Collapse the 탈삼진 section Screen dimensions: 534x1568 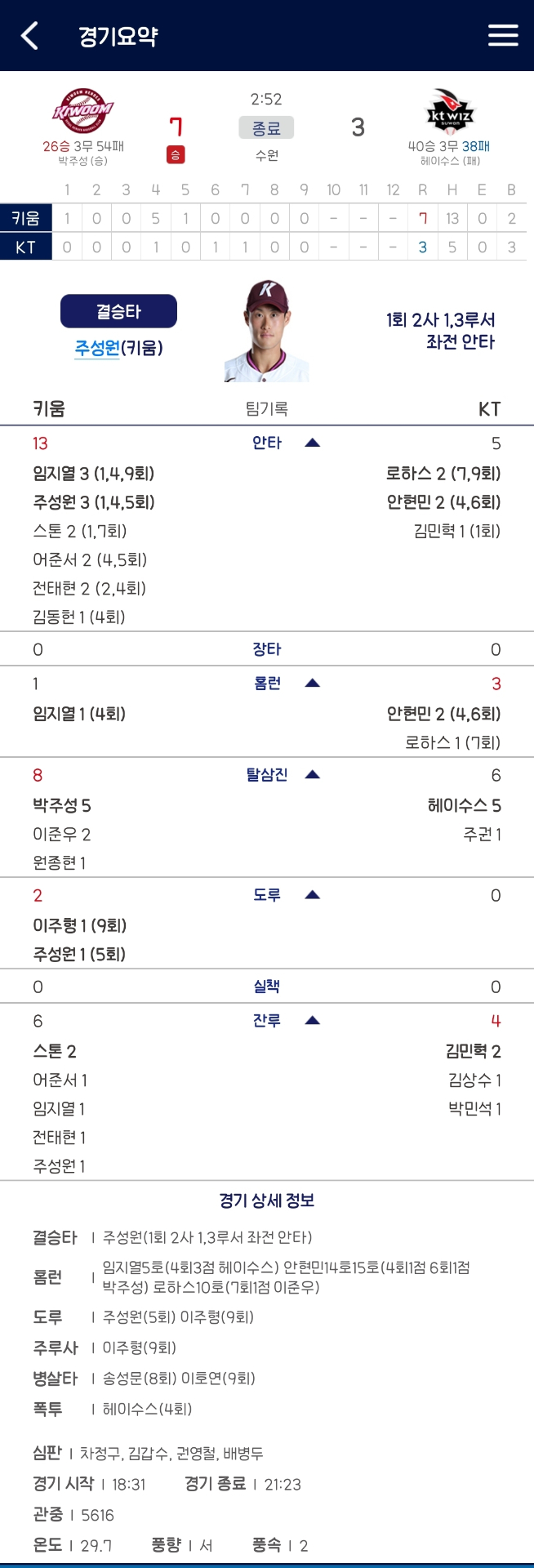coord(312,775)
